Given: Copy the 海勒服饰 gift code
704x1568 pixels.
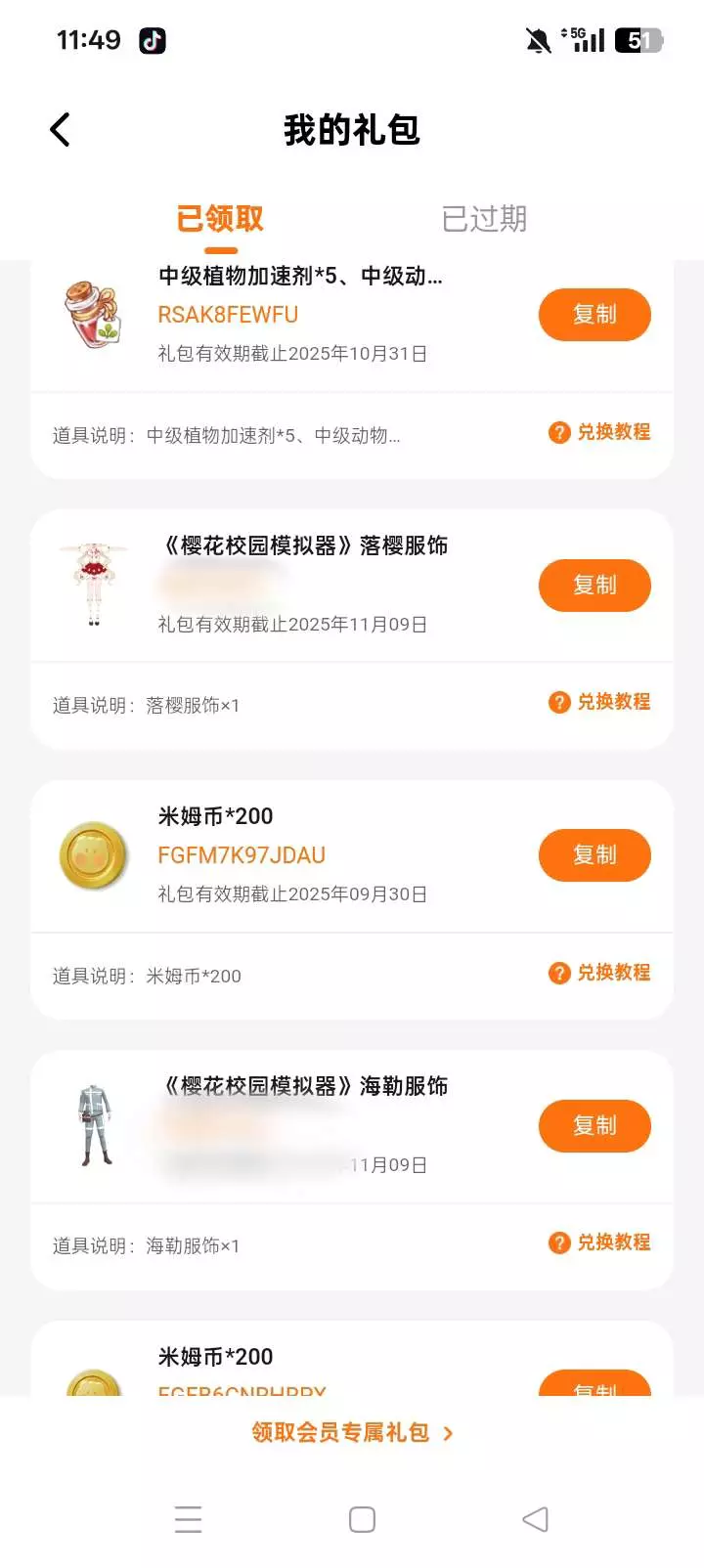Looking at the screenshot, I should point(594,1126).
